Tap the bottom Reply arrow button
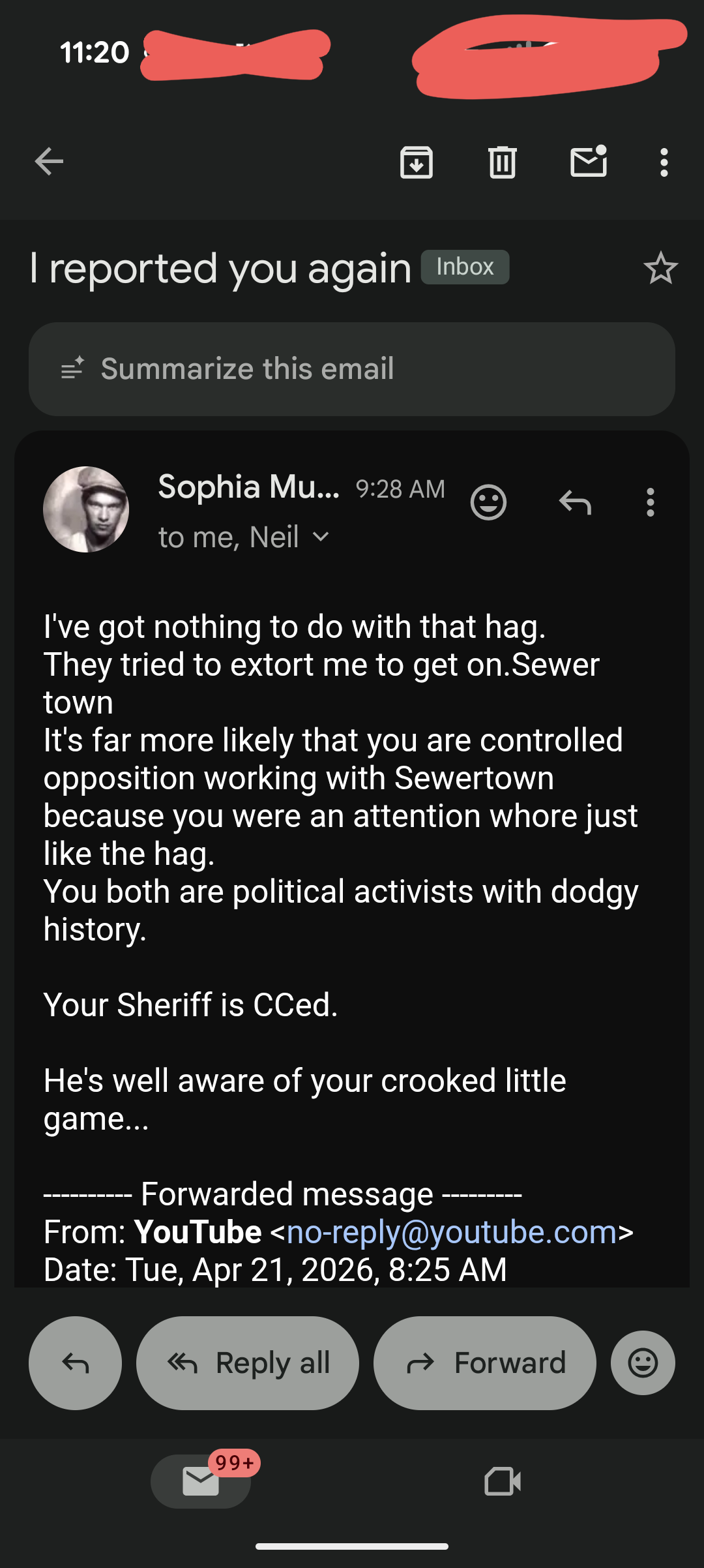Image resolution: width=704 pixels, height=1568 pixels. click(x=75, y=1363)
